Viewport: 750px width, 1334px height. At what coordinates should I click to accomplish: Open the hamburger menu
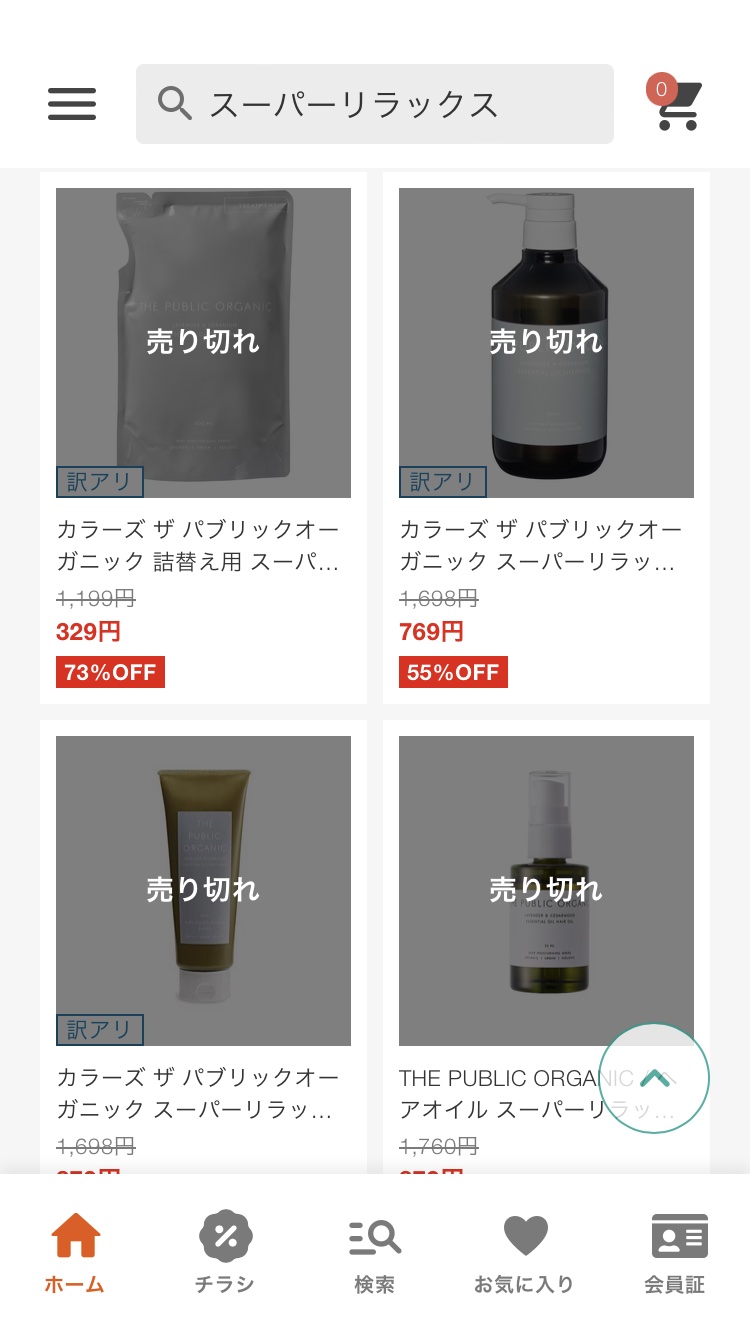72,104
